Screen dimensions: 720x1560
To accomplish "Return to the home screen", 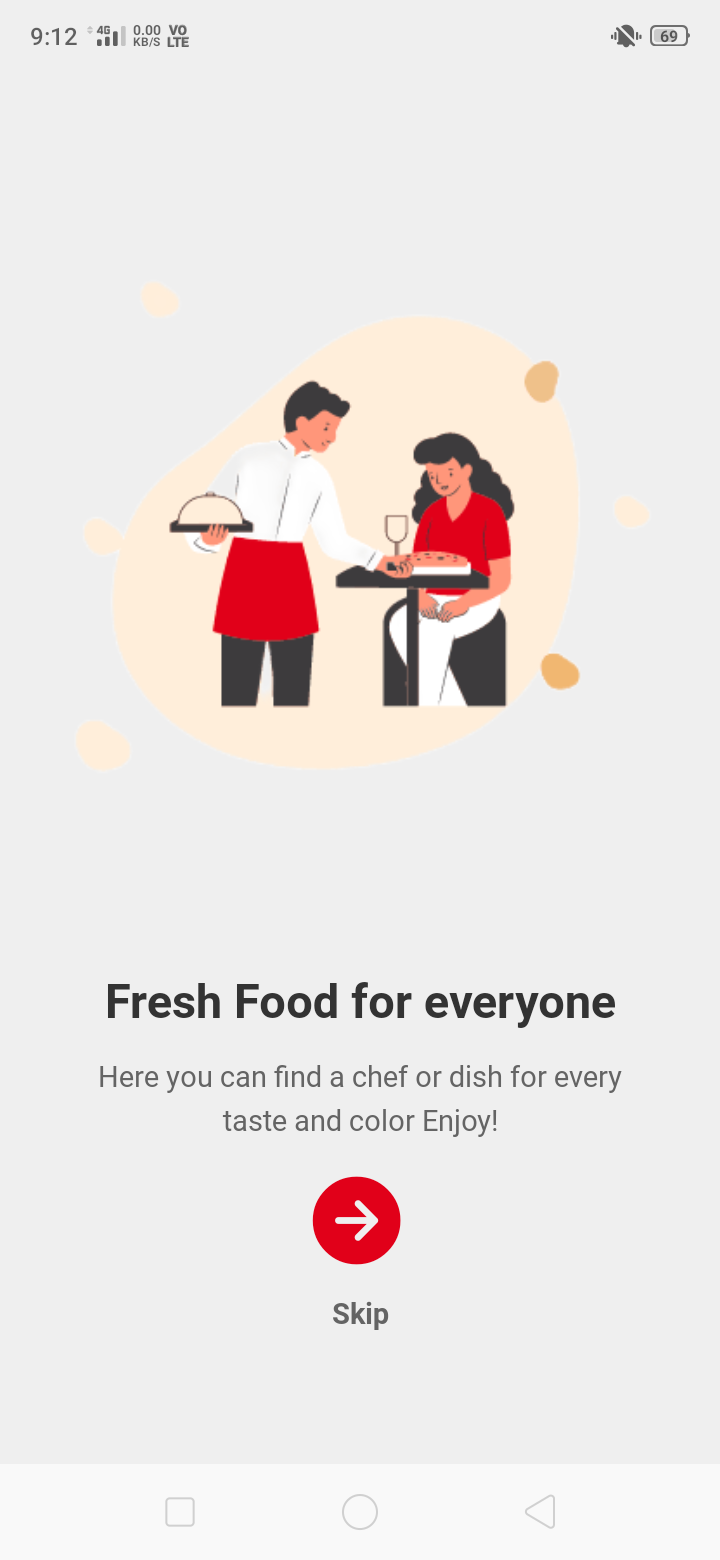I will [360, 1512].
